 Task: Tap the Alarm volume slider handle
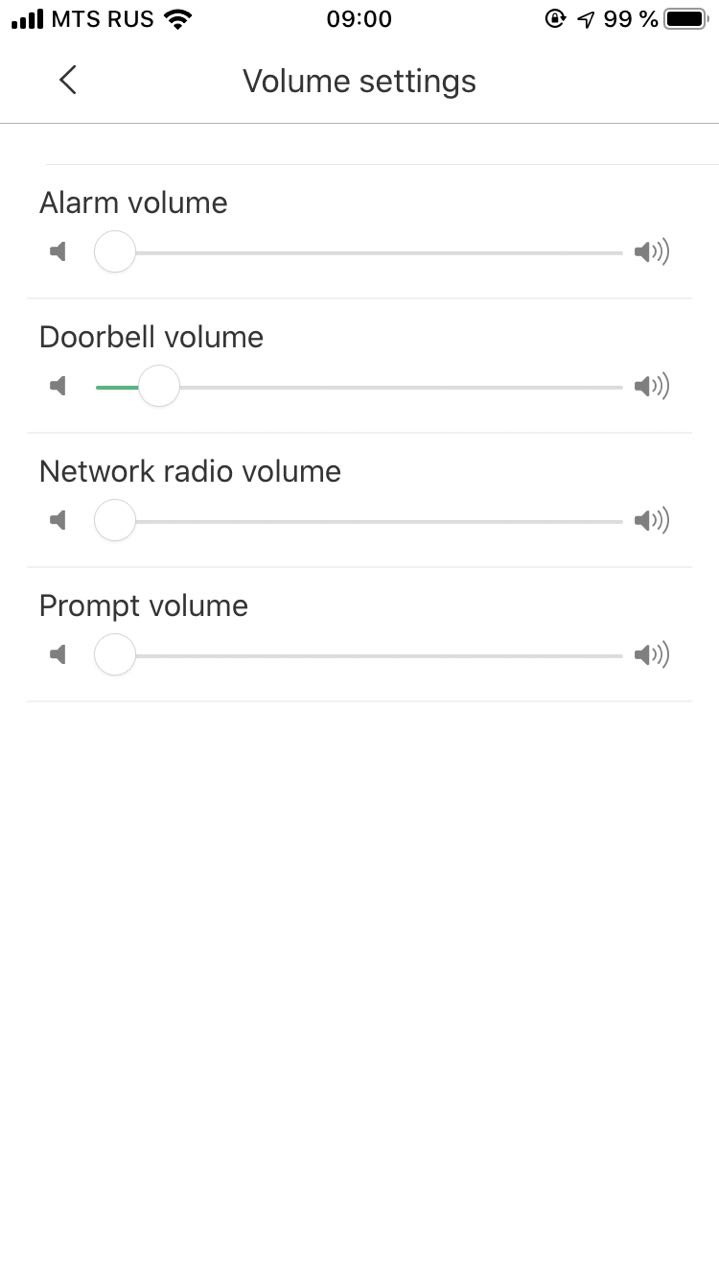115,252
